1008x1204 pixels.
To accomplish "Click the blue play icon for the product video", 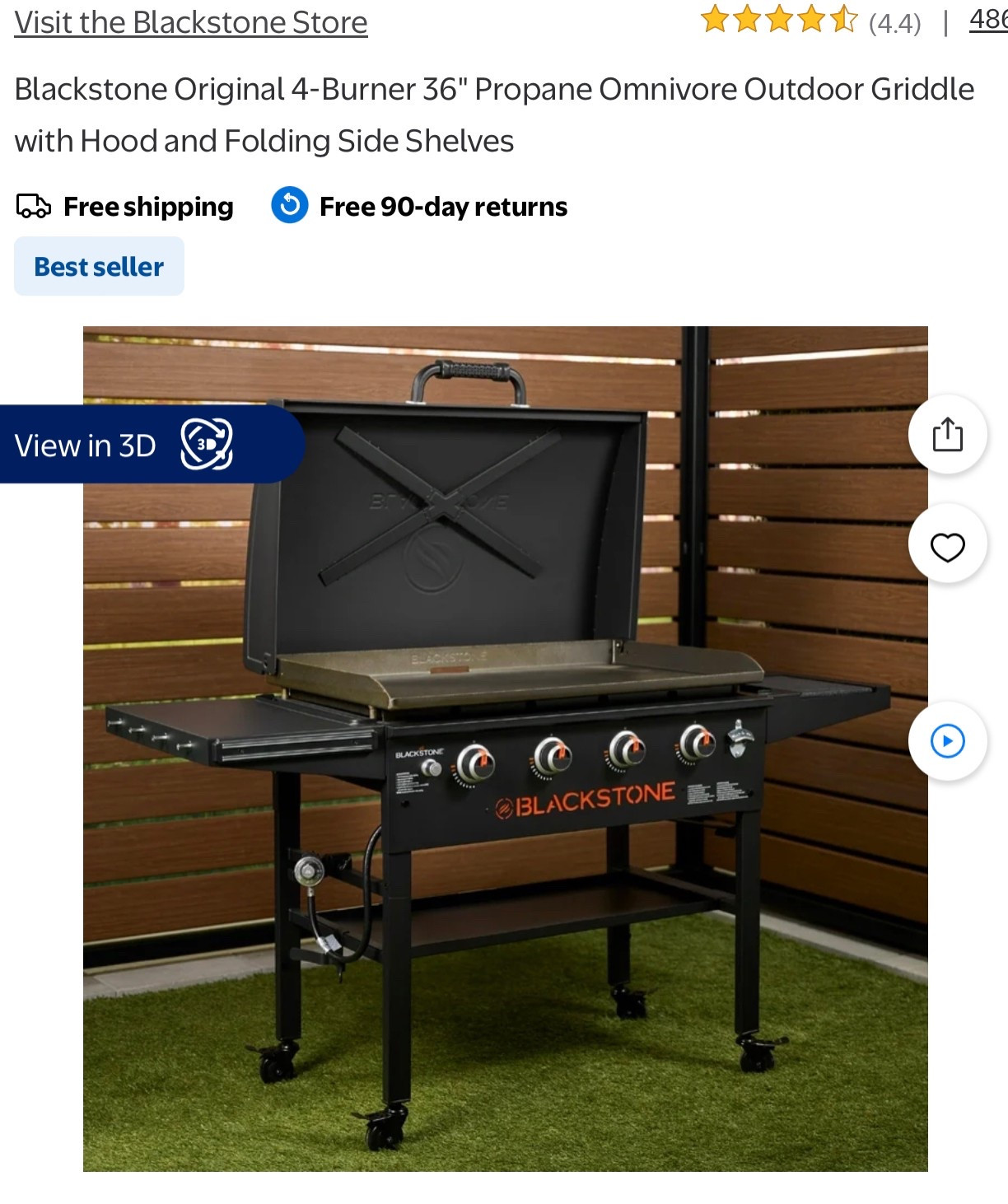I will 949,740.
